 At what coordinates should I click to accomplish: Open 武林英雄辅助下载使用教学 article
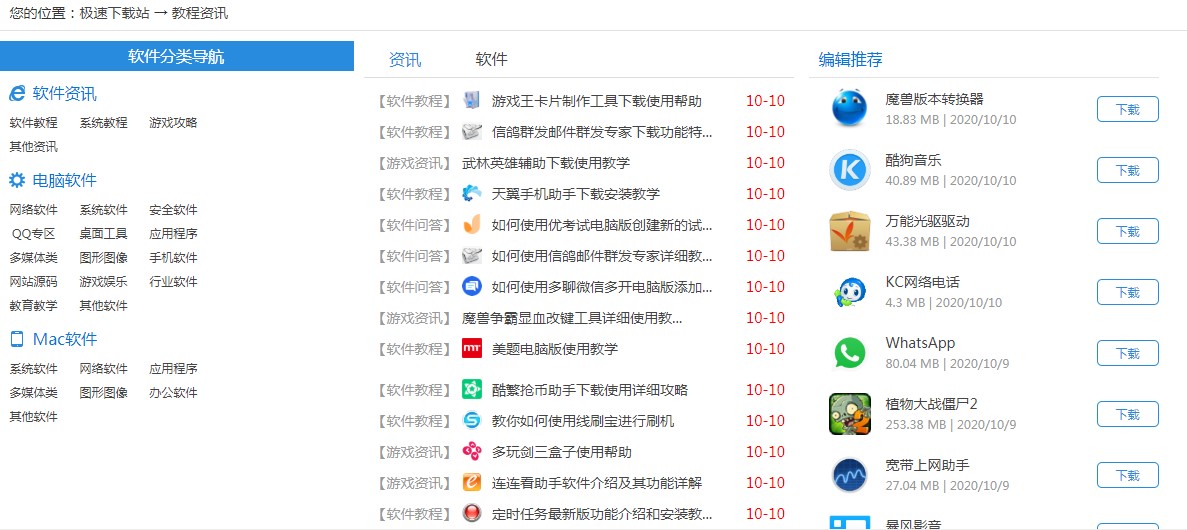coord(546,163)
